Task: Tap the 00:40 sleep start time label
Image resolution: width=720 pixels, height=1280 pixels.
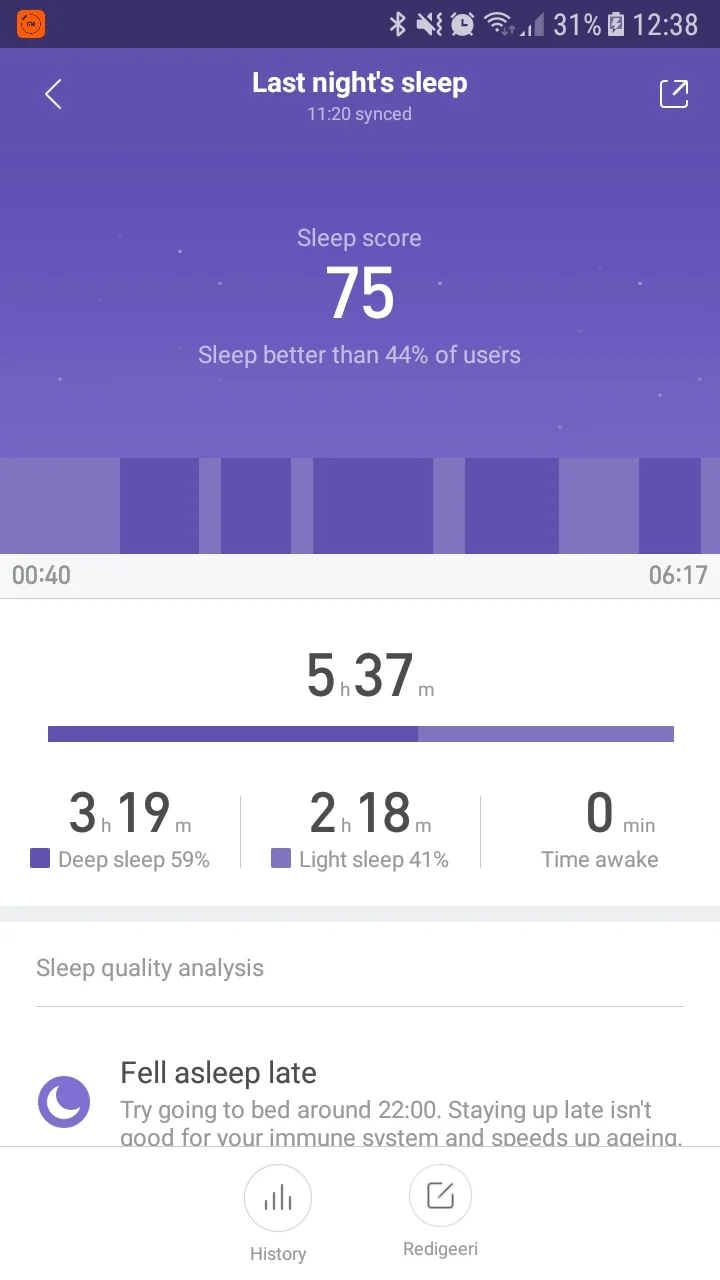Action: [x=41, y=576]
